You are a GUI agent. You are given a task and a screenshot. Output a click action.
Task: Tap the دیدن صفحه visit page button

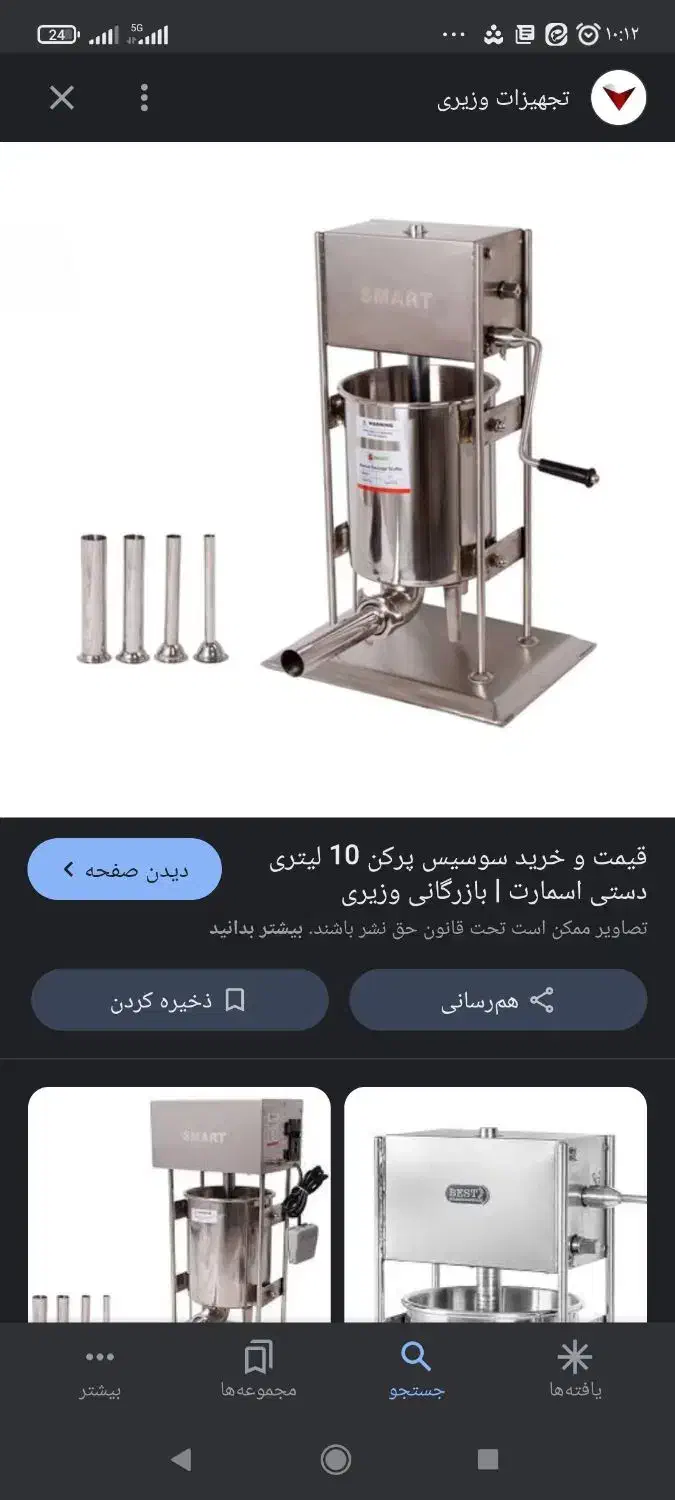pos(124,870)
